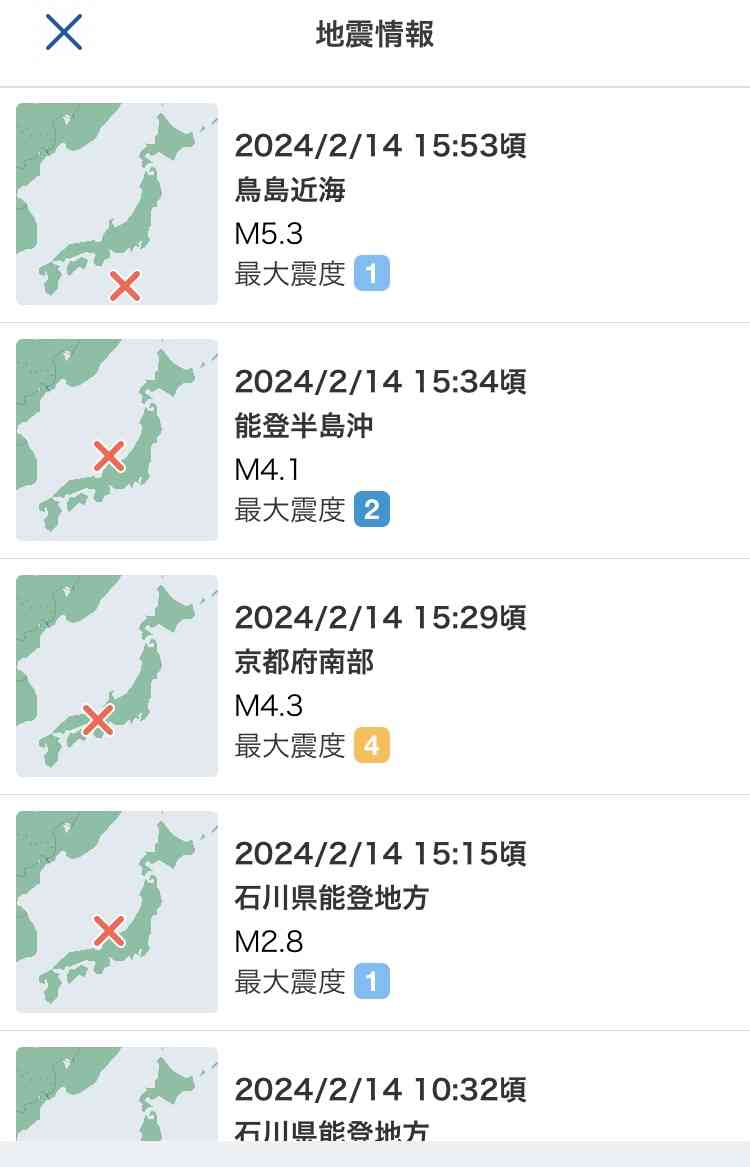This screenshot has width=750, height=1167.
Task: Click the epicenter X marker near Torishima
Action: (124, 286)
